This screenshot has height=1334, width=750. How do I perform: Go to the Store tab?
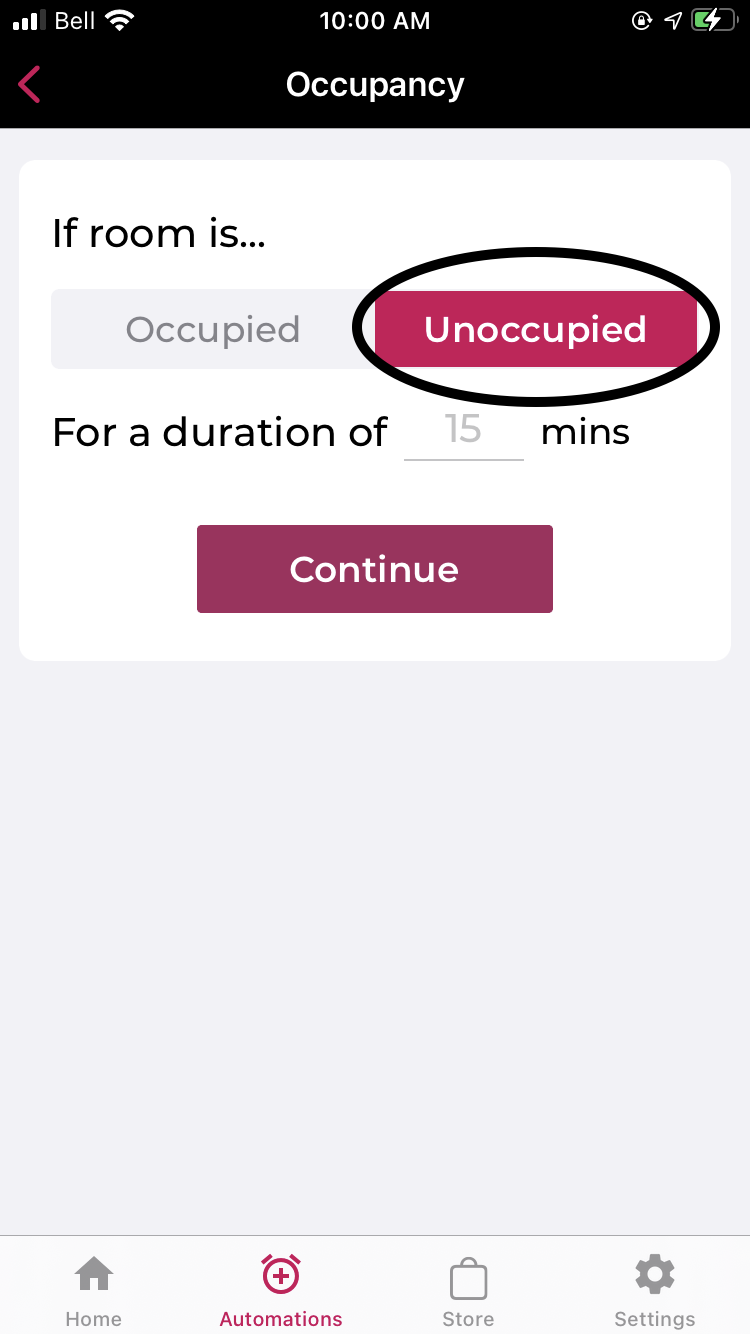468,1291
